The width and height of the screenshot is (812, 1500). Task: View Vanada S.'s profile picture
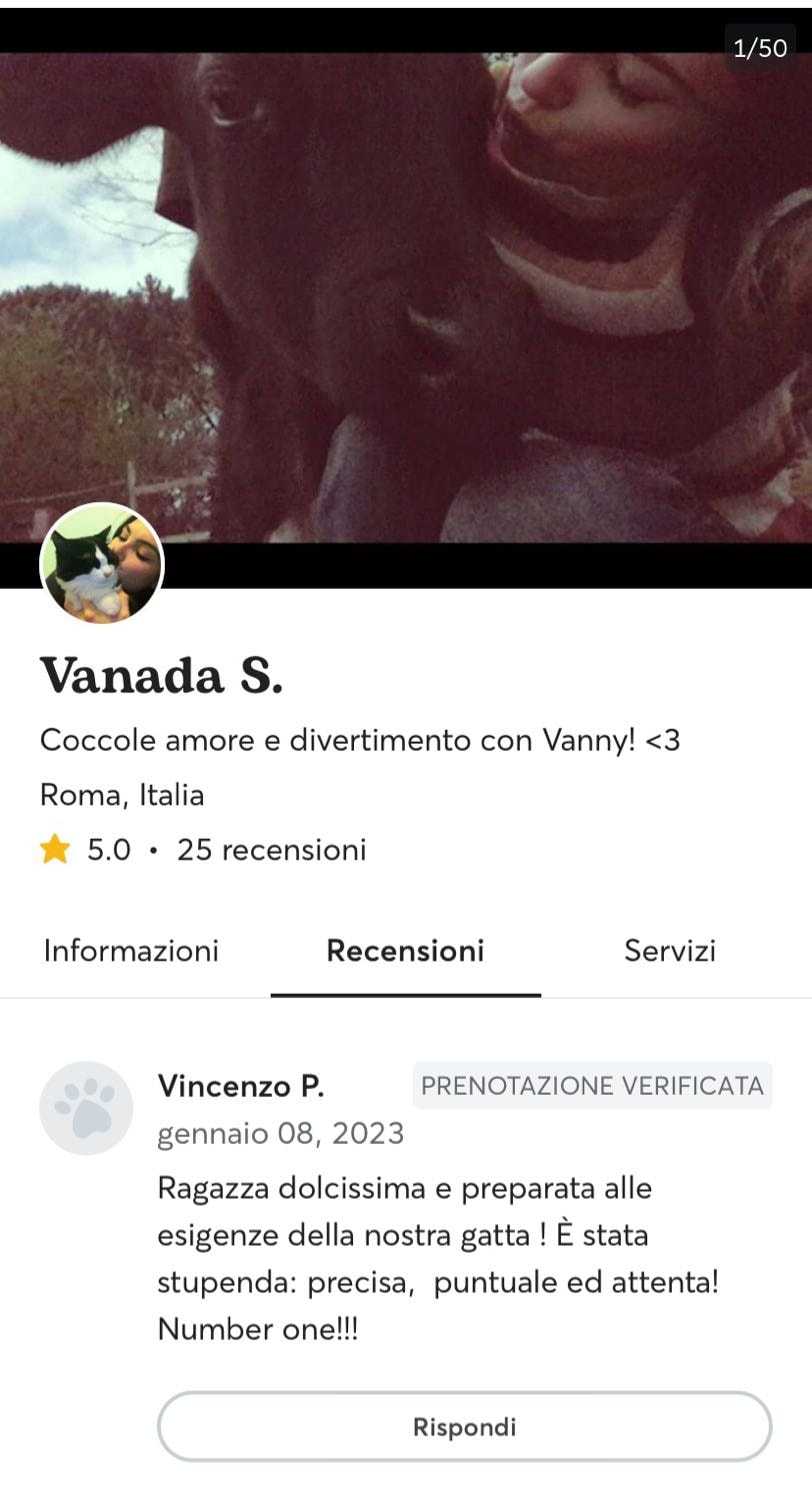101,565
